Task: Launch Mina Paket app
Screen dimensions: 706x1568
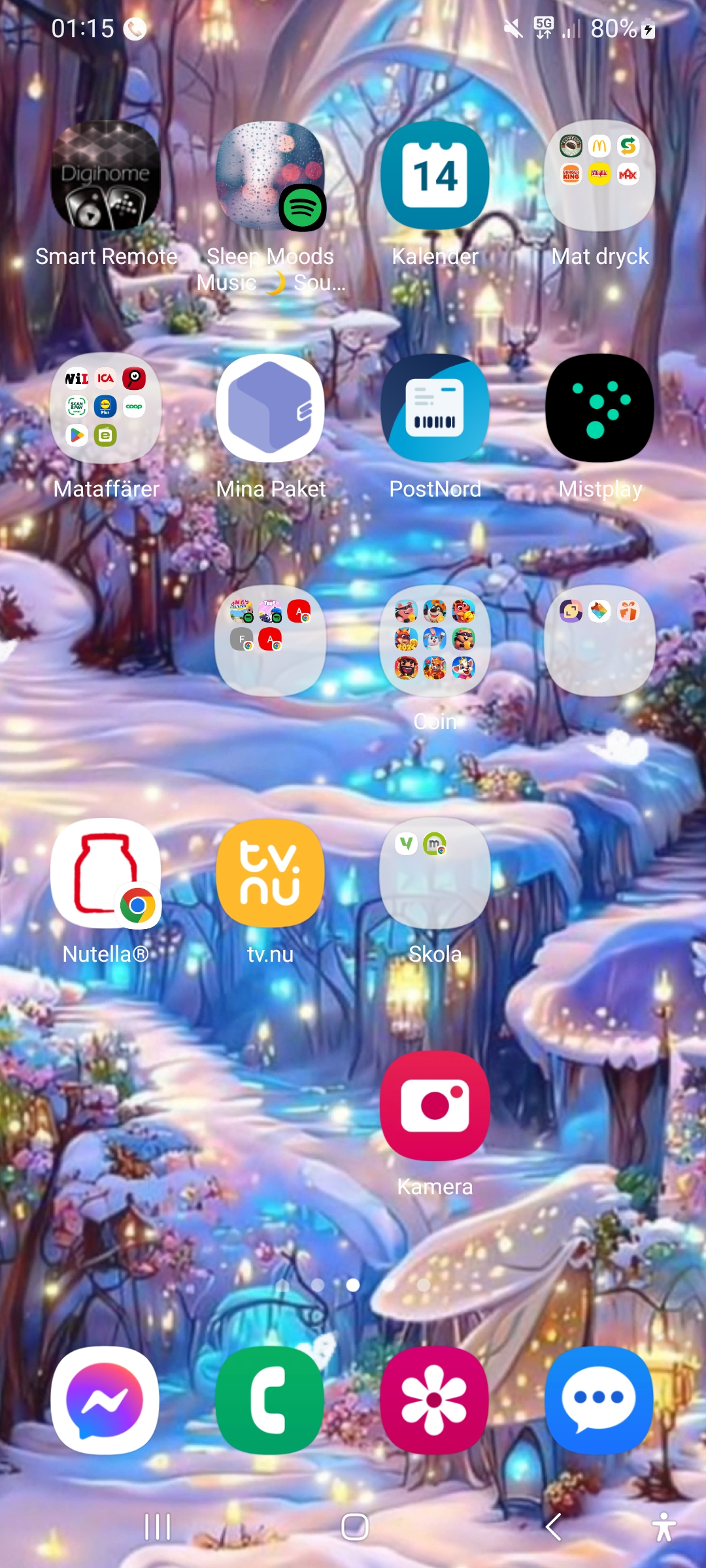Action: click(x=270, y=408)
